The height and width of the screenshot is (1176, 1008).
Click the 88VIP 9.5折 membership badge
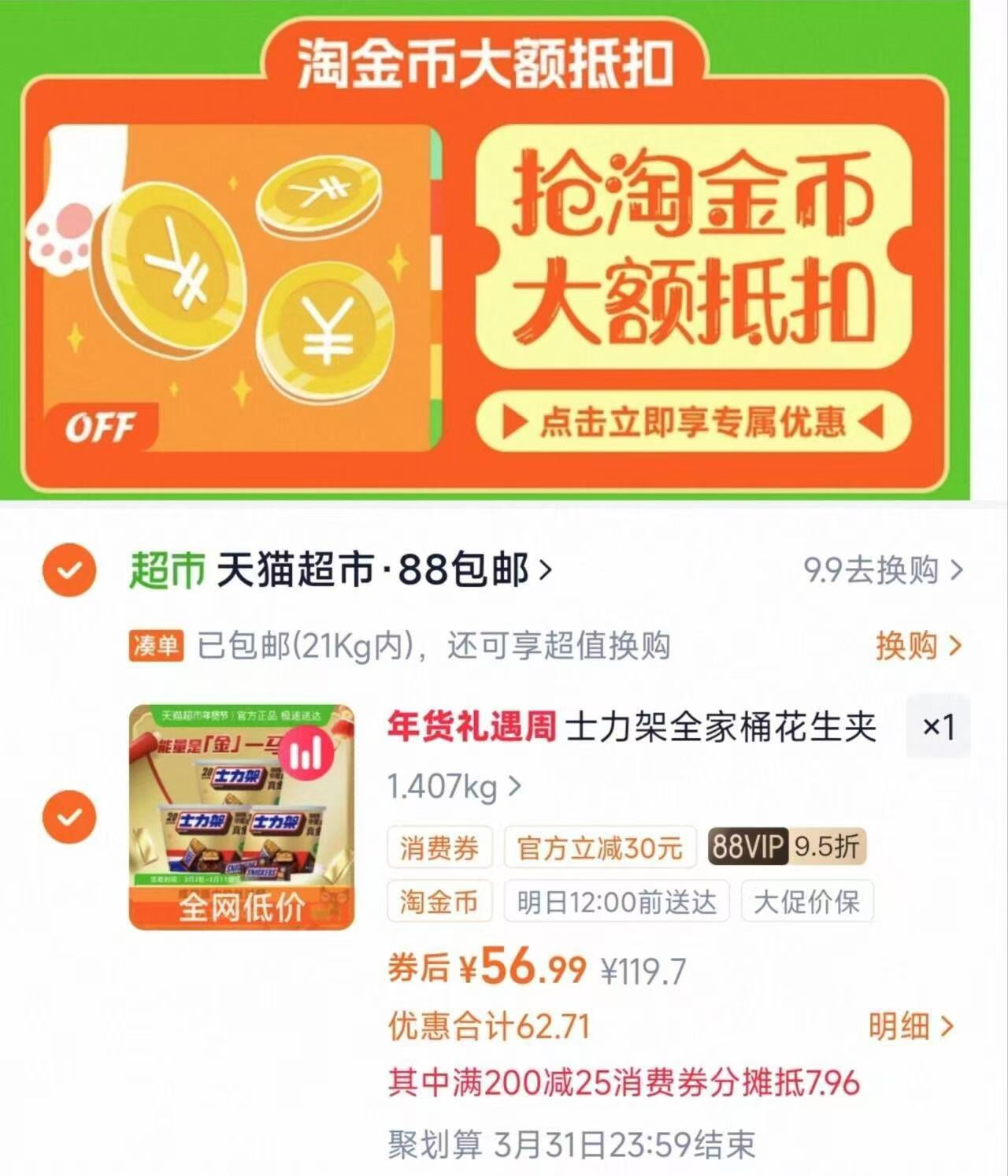(x=784, y=847)
